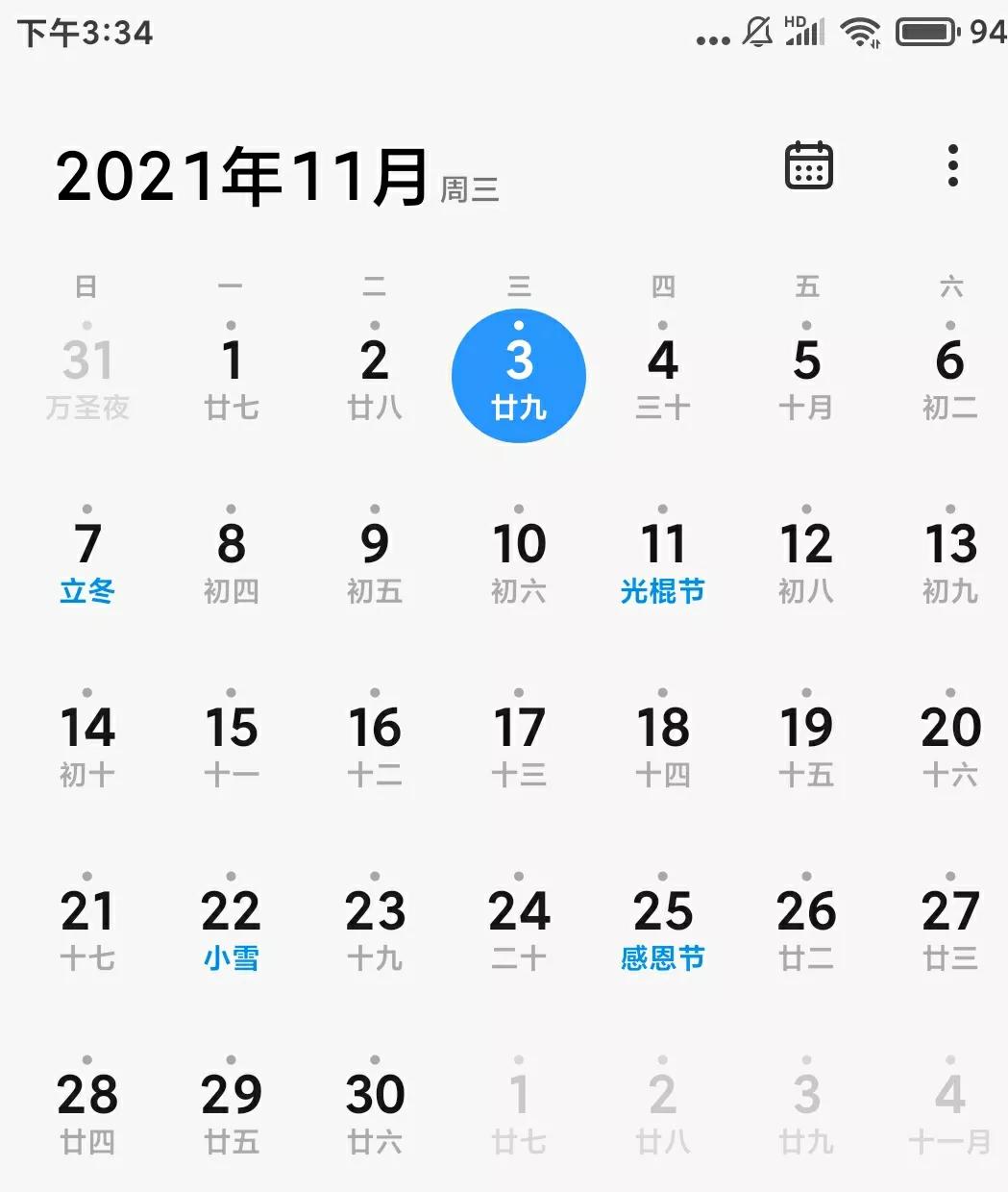Choose November 5 十月
This screenshot has width=1008, height=1192.
(x=806, y=376)
